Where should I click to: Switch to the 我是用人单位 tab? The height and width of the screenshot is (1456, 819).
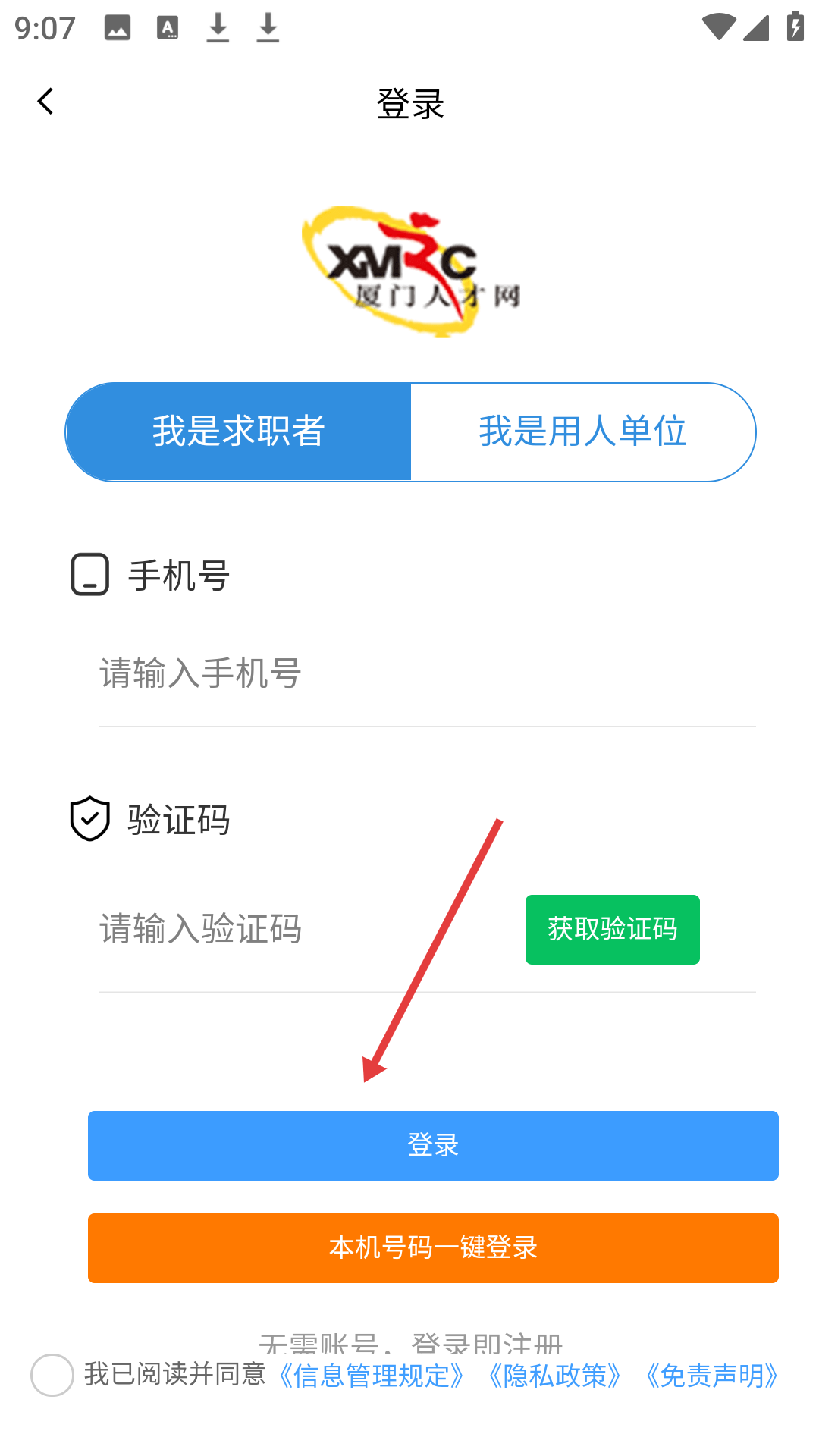(582, 431)
